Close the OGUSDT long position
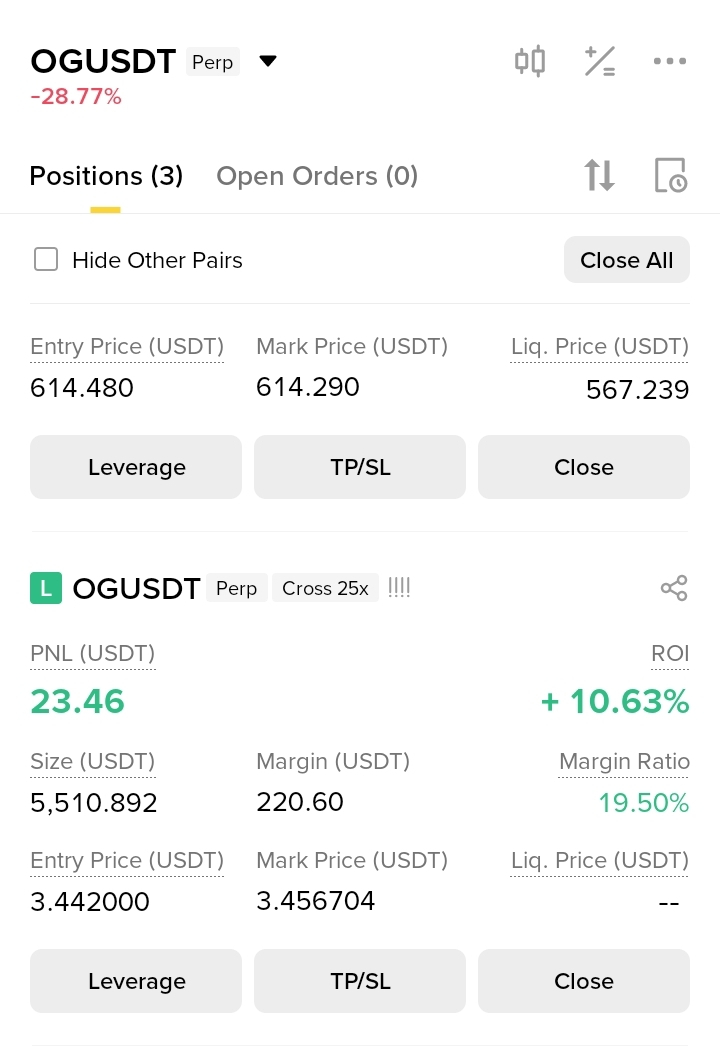Image resolution: width=720 pixels, height=1051 pixels. tap(584, 981)
